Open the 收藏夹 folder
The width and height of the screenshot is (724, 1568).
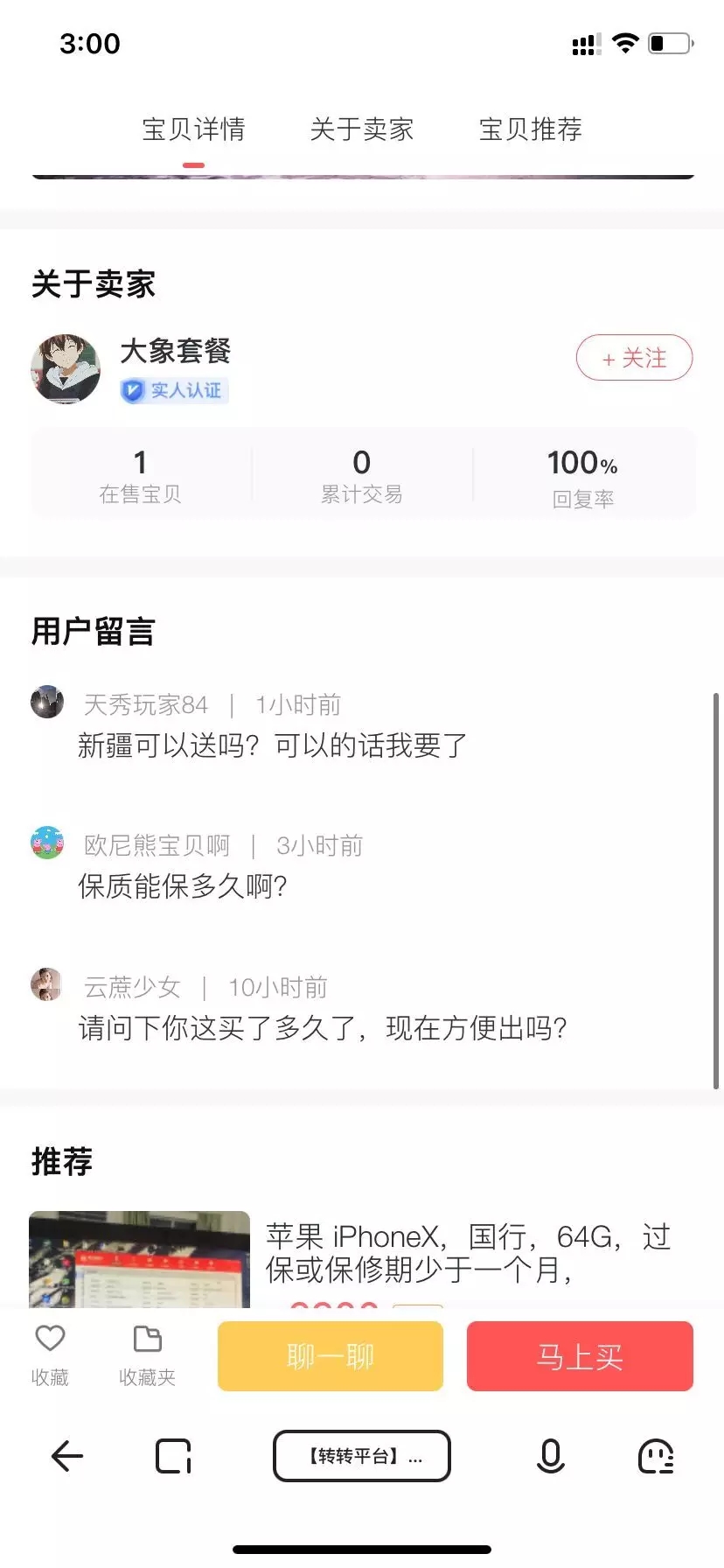coord(147,1354)
